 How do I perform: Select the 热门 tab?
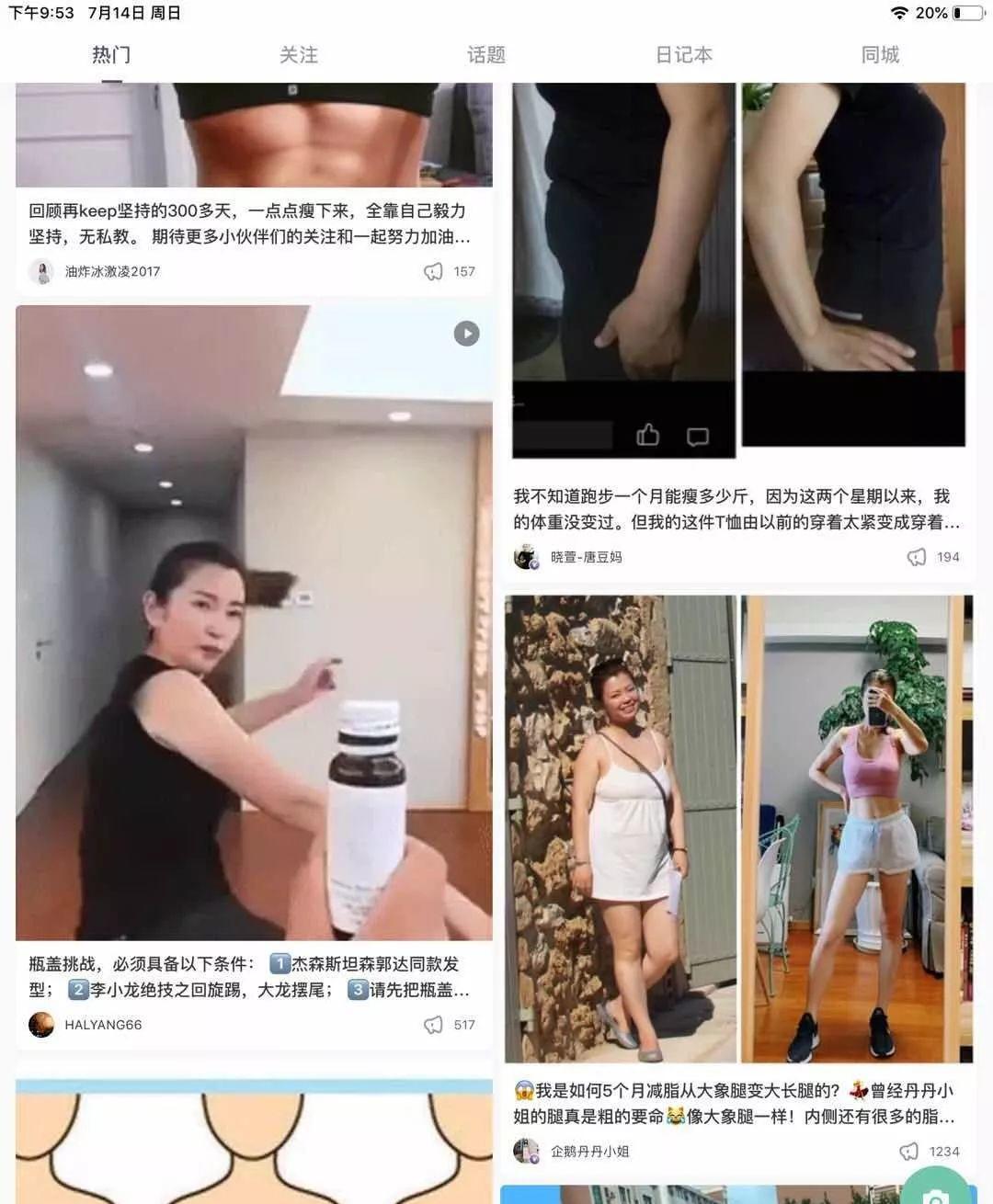tap(111, 55)
